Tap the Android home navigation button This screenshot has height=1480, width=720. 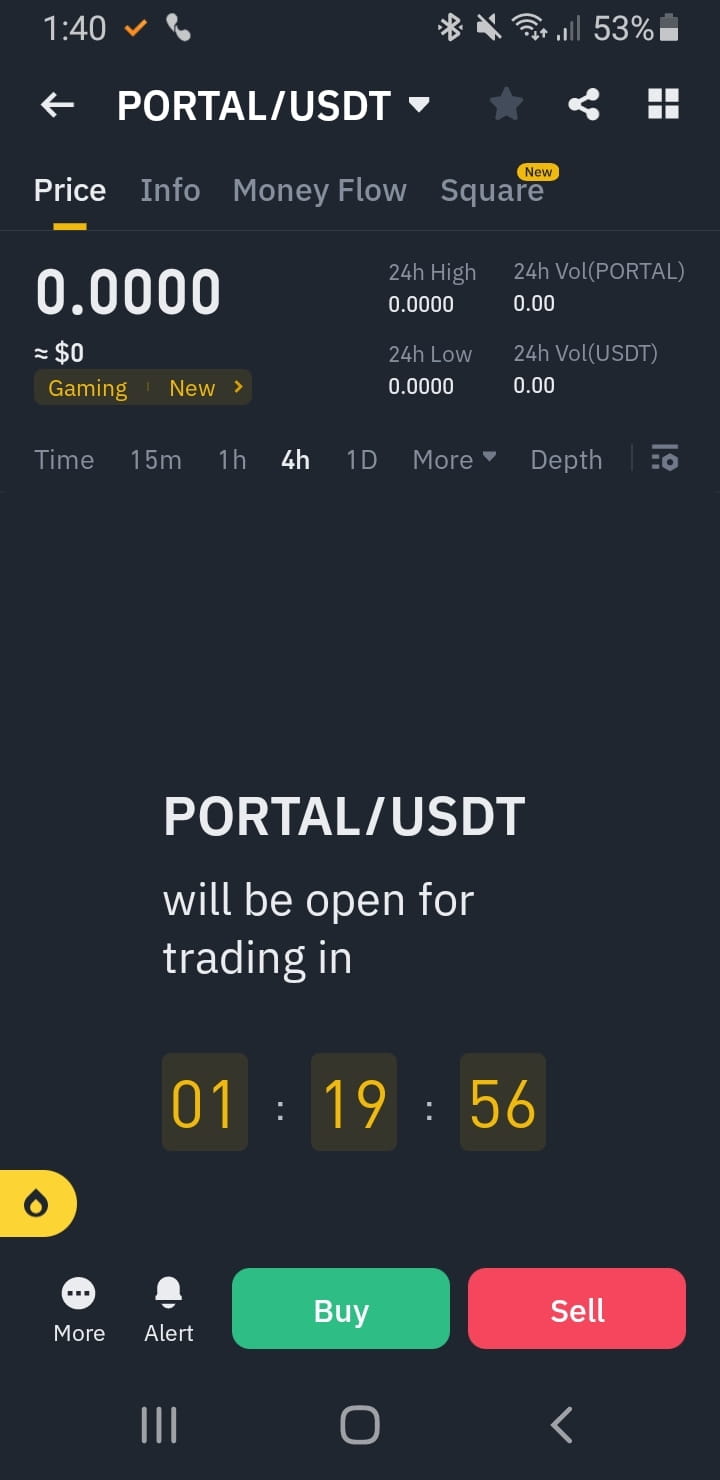tap(359, 1425)
